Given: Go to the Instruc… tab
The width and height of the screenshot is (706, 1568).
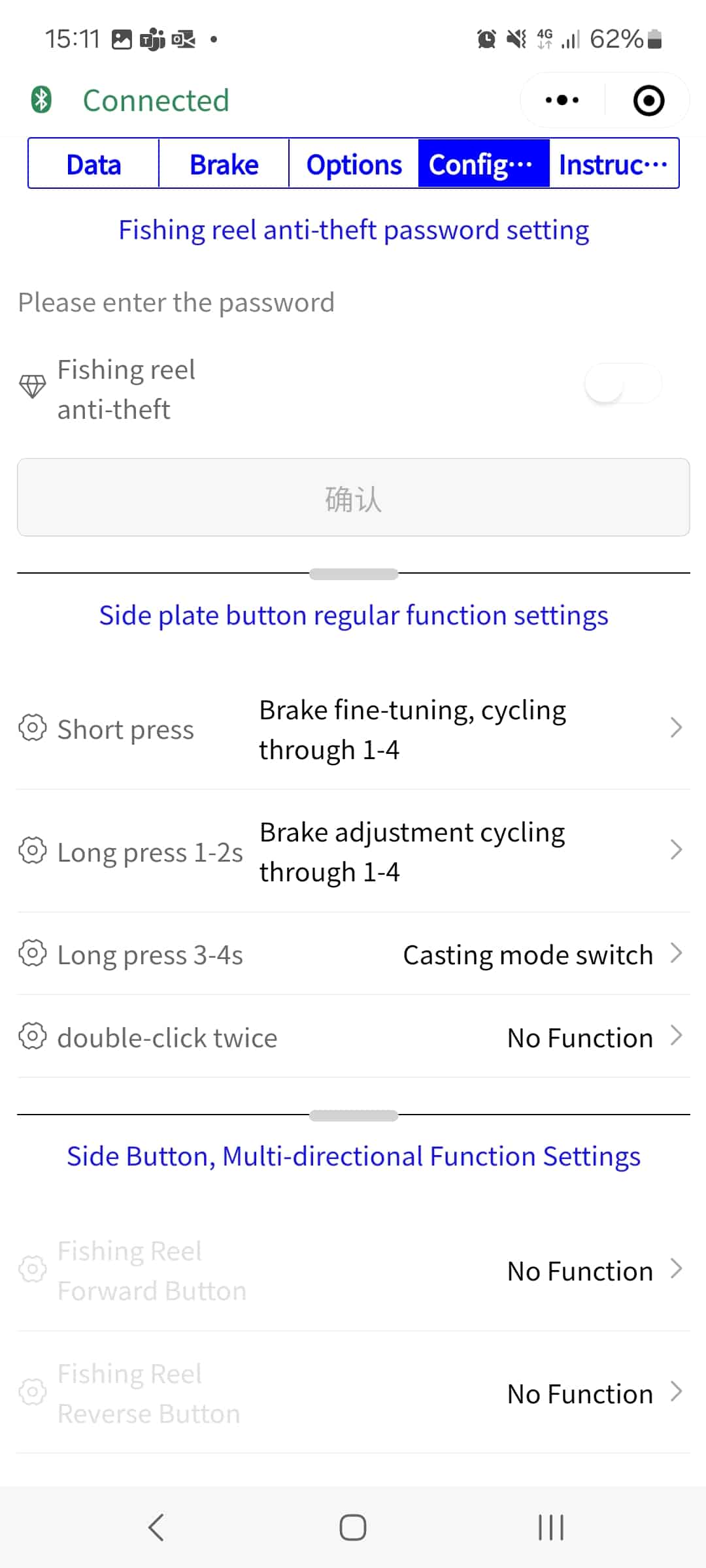Looking at the screenshot, I should pyautogui.click(x=614, y=163).
